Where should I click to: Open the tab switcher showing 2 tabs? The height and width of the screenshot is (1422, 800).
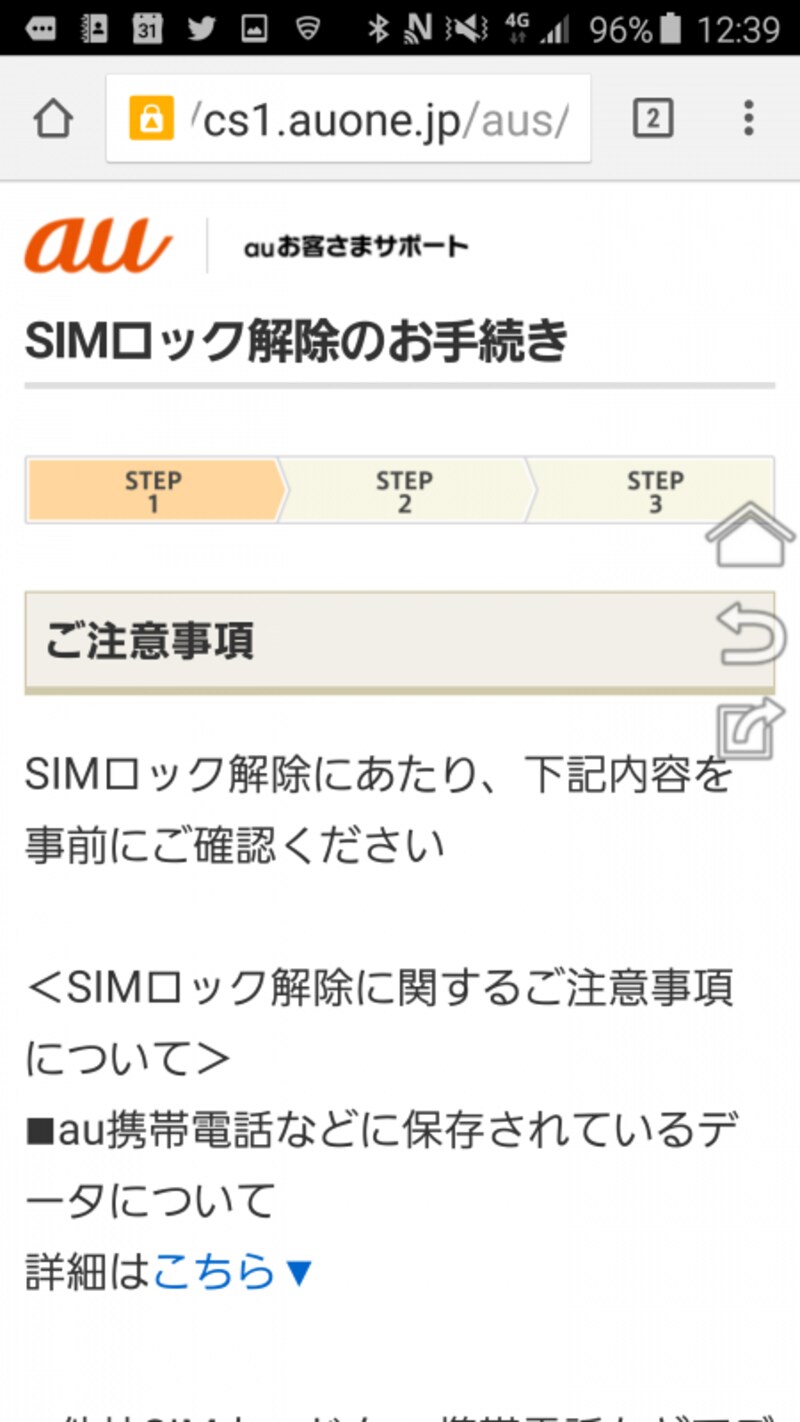(653, 117)
